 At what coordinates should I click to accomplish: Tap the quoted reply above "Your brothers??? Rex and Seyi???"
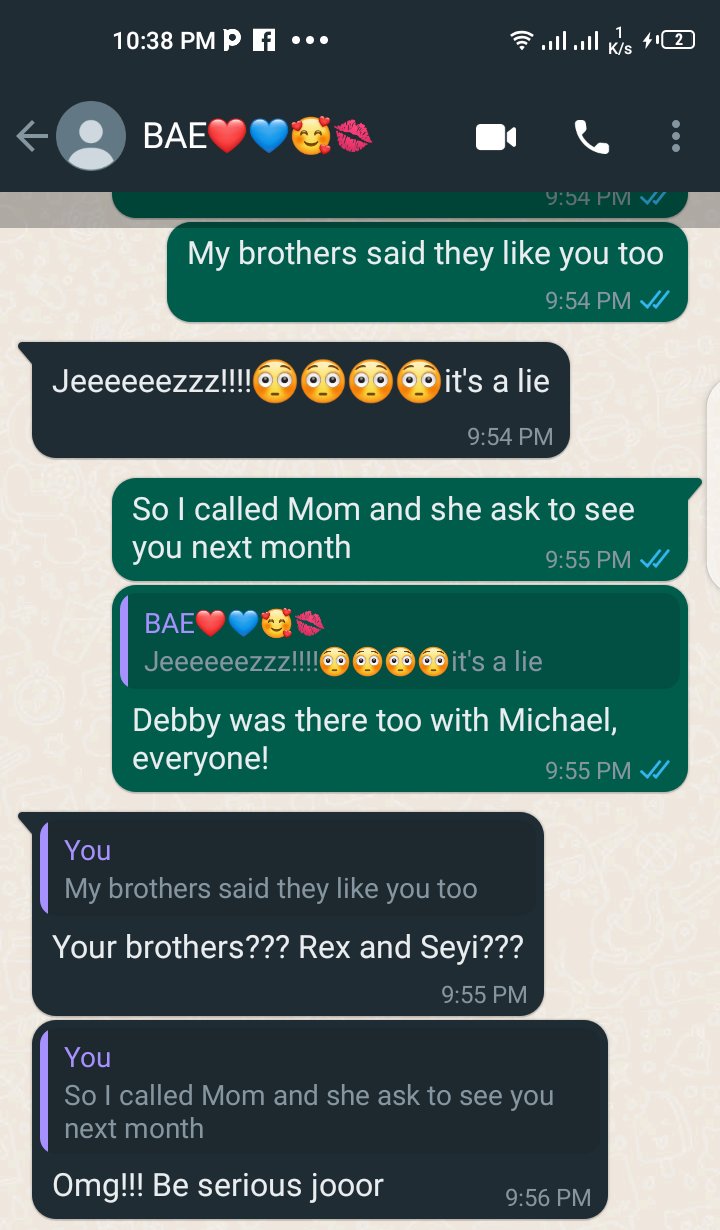288,869
